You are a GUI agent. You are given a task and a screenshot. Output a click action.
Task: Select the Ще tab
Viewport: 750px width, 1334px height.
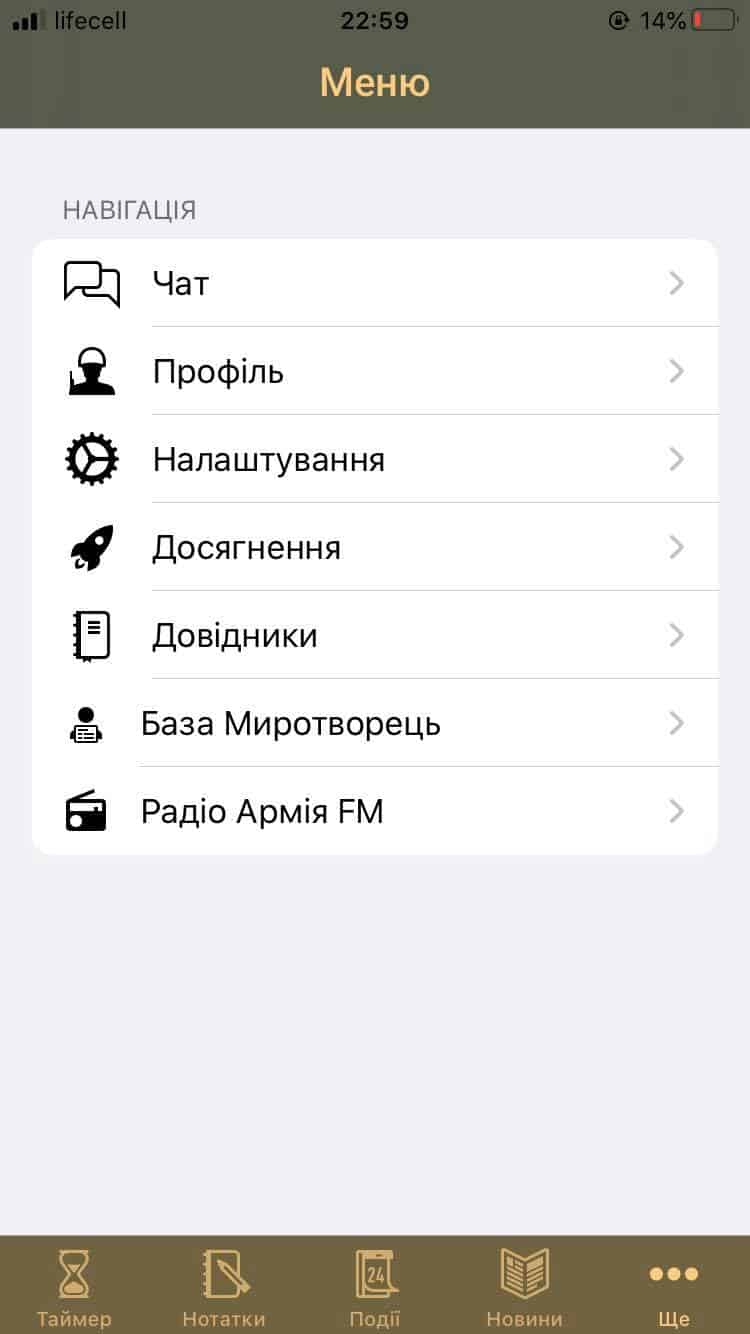pos(674,1288)
